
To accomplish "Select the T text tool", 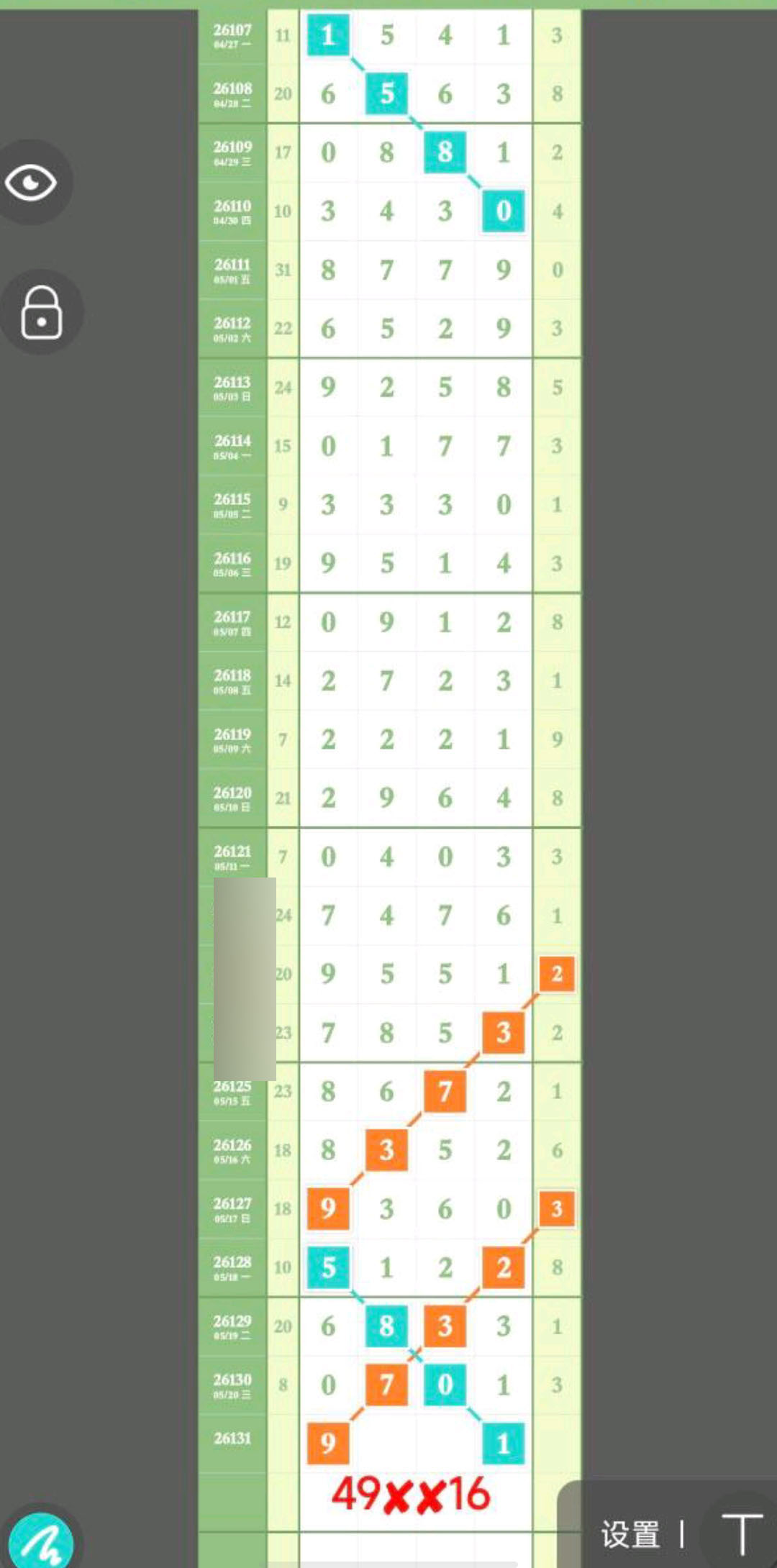I will tap(742, 1533).
